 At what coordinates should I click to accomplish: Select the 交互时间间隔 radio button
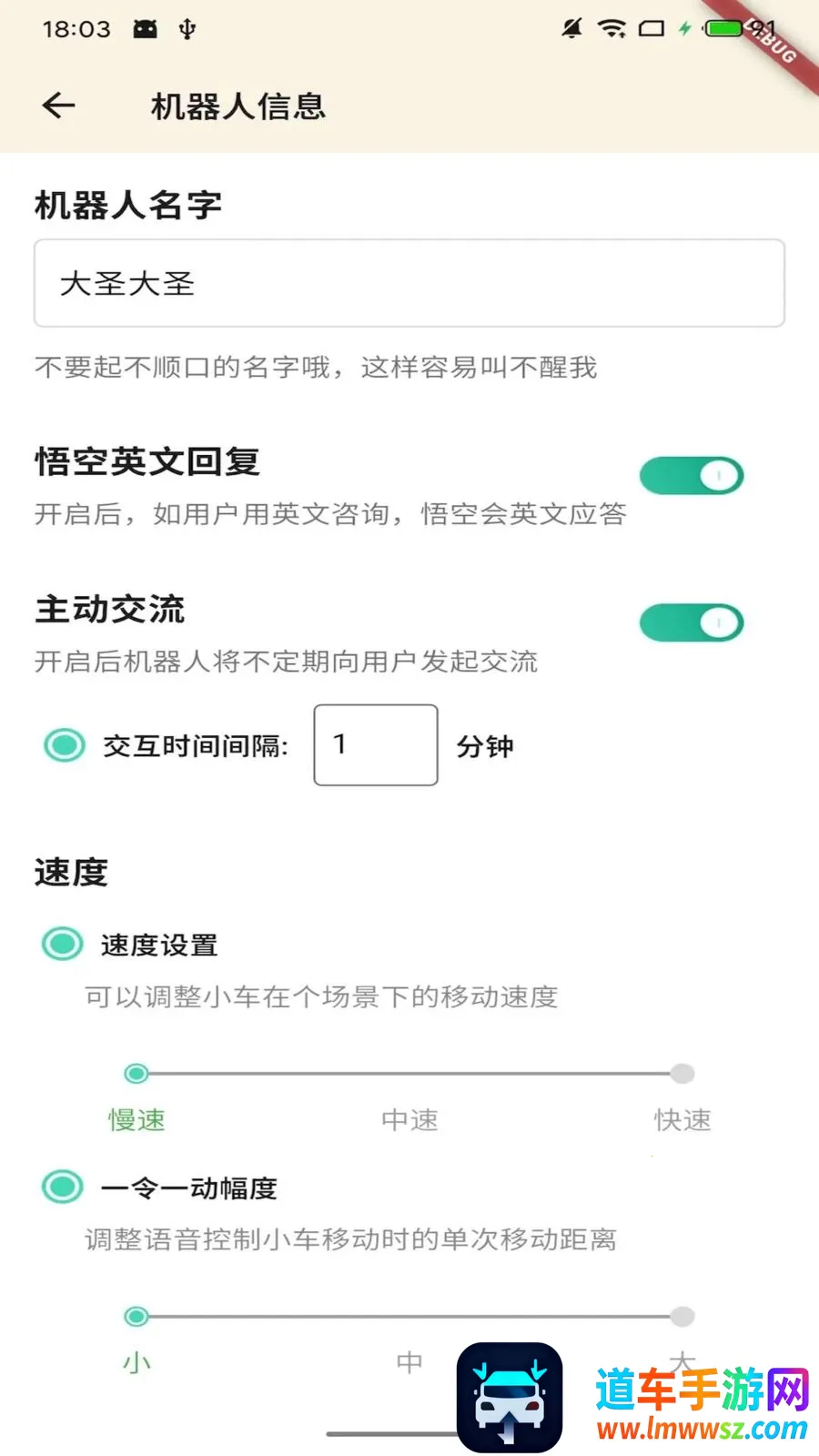(x=65, y=745)
